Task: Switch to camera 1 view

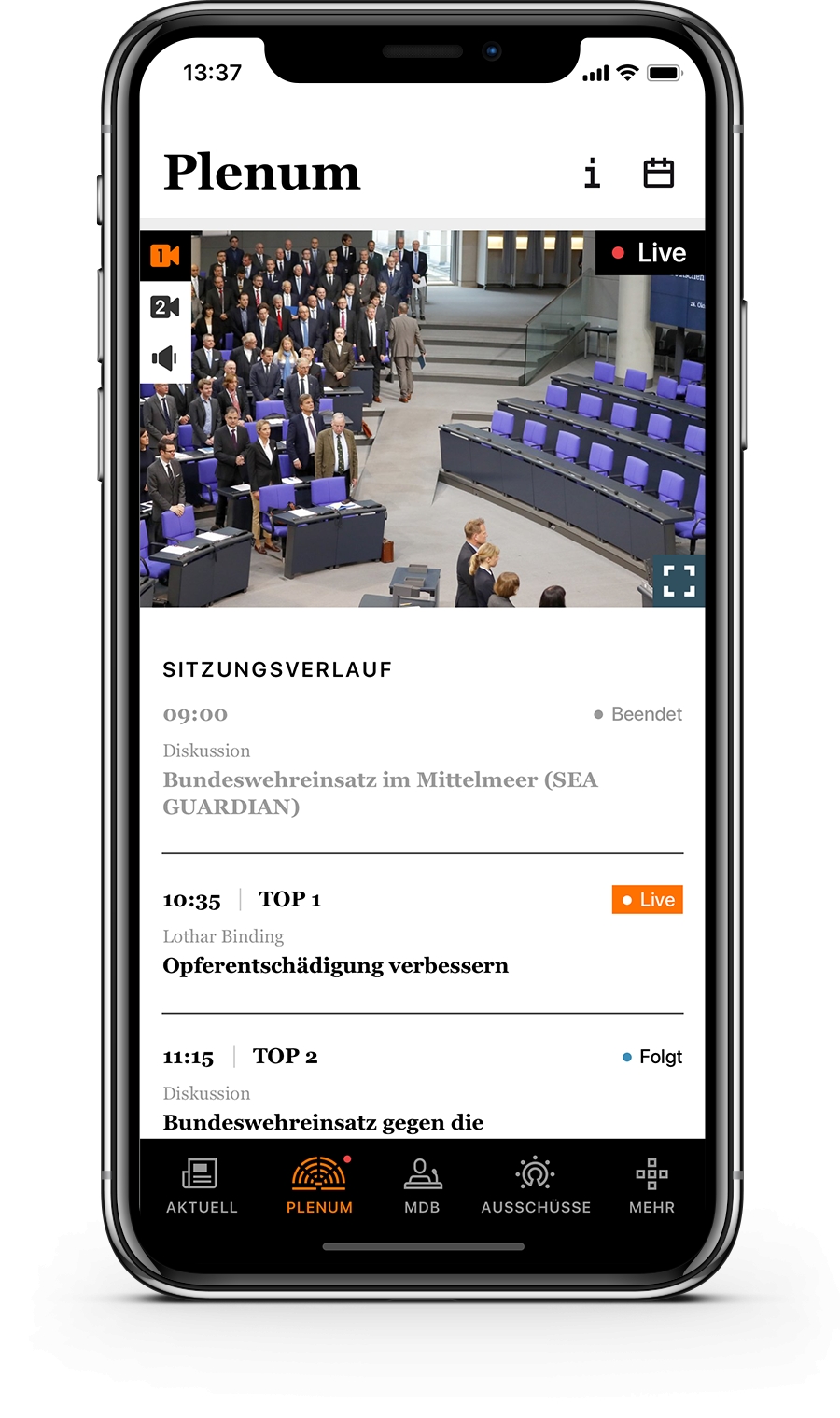Action: click(x=165, y=255)
